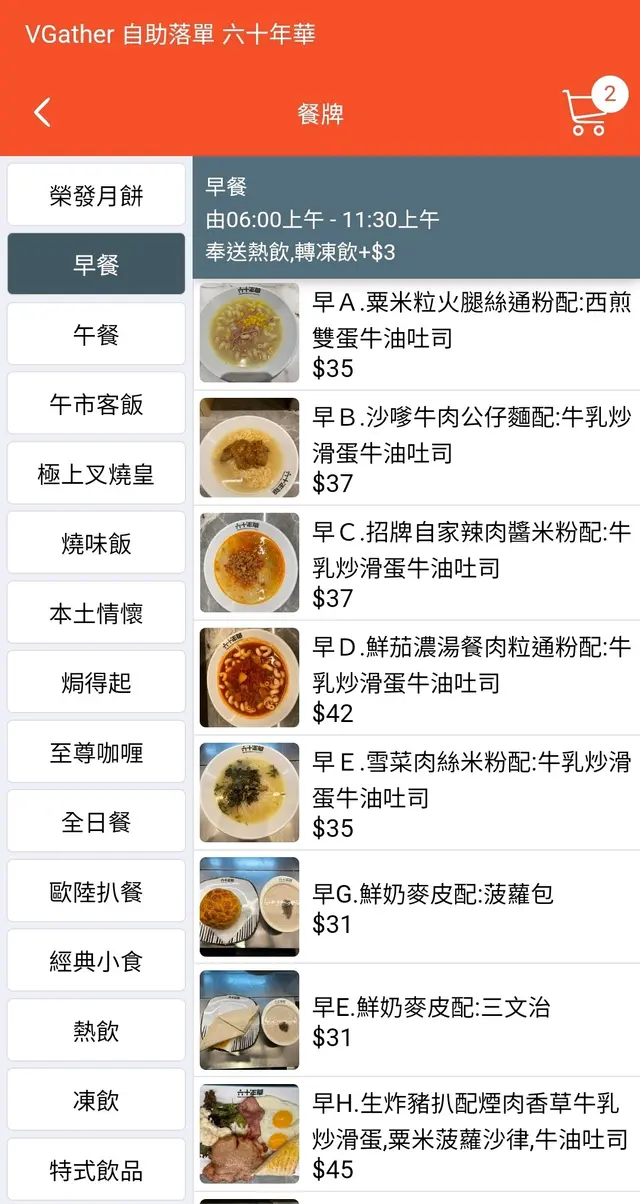The image size is (640, 1204).
Task: Show the 熱飲 category
Action: (96, 1031)
